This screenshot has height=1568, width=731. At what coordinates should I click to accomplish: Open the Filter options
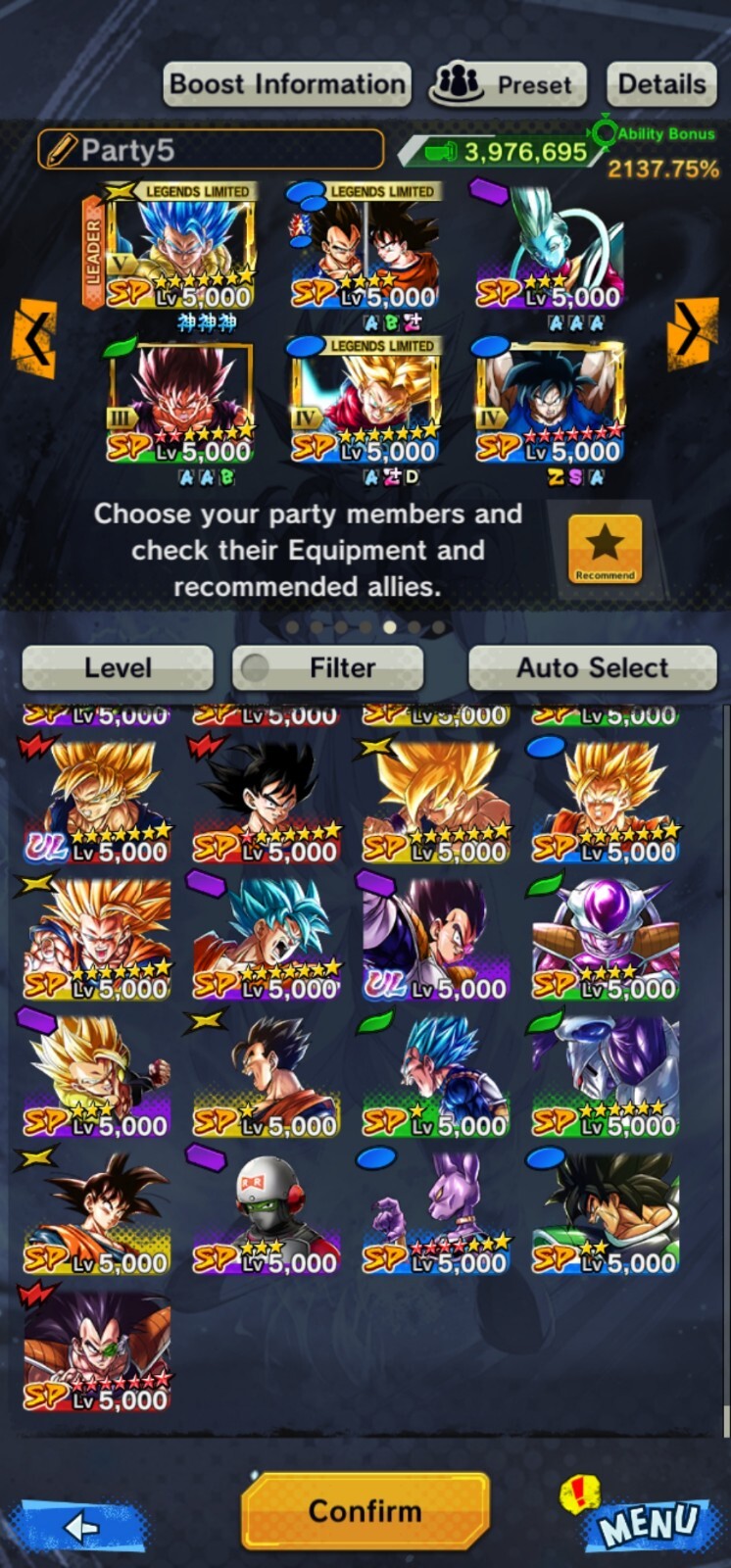coord(328,668)
